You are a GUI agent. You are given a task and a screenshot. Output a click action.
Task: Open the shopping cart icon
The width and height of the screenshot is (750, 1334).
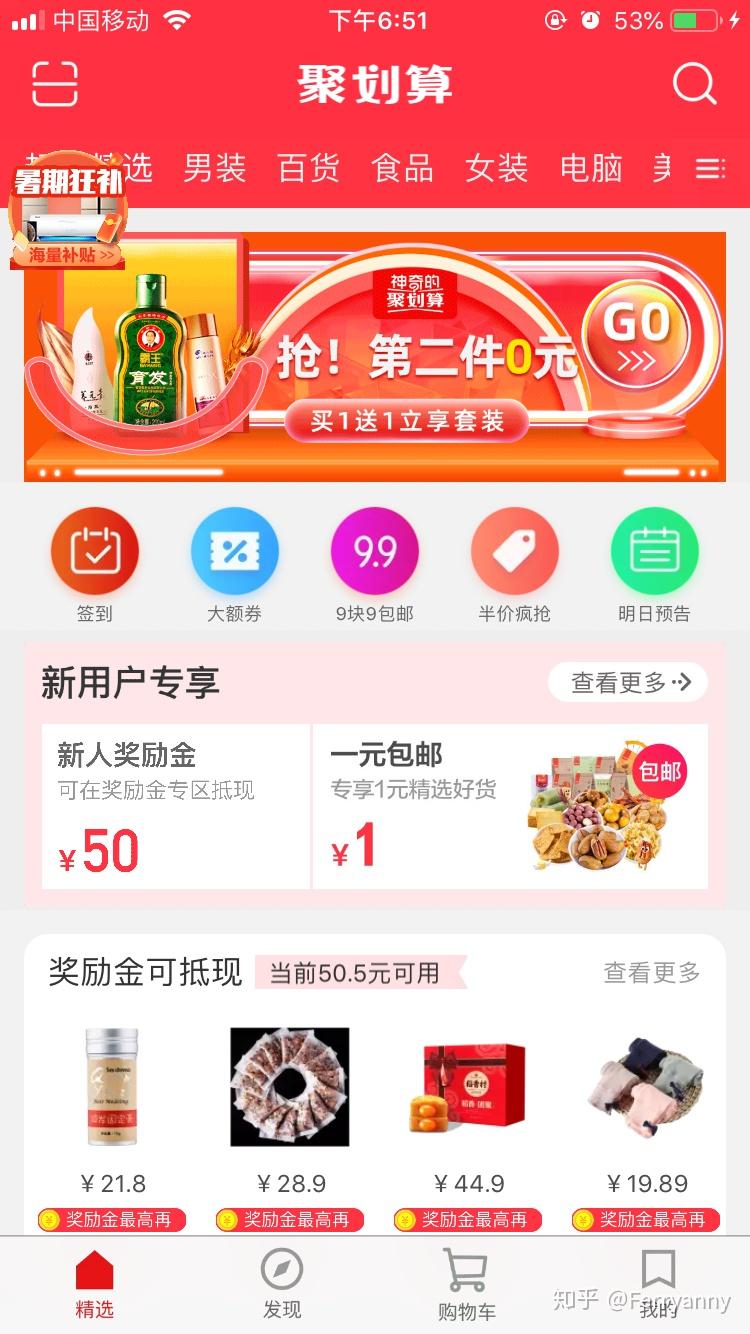[467, 1273]
